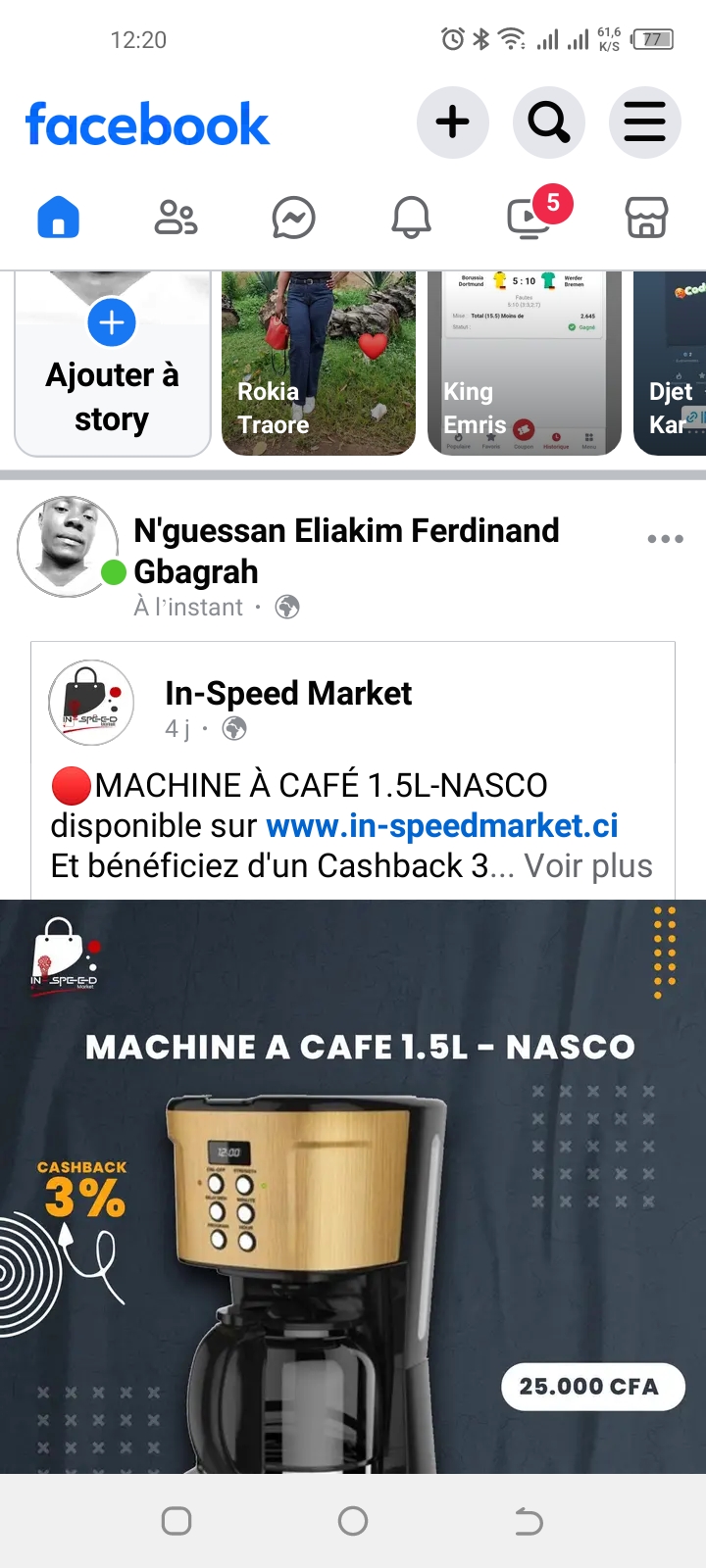Select the Home feed tab
This screenshot has width=706, height=1568.
pos(58,218)
